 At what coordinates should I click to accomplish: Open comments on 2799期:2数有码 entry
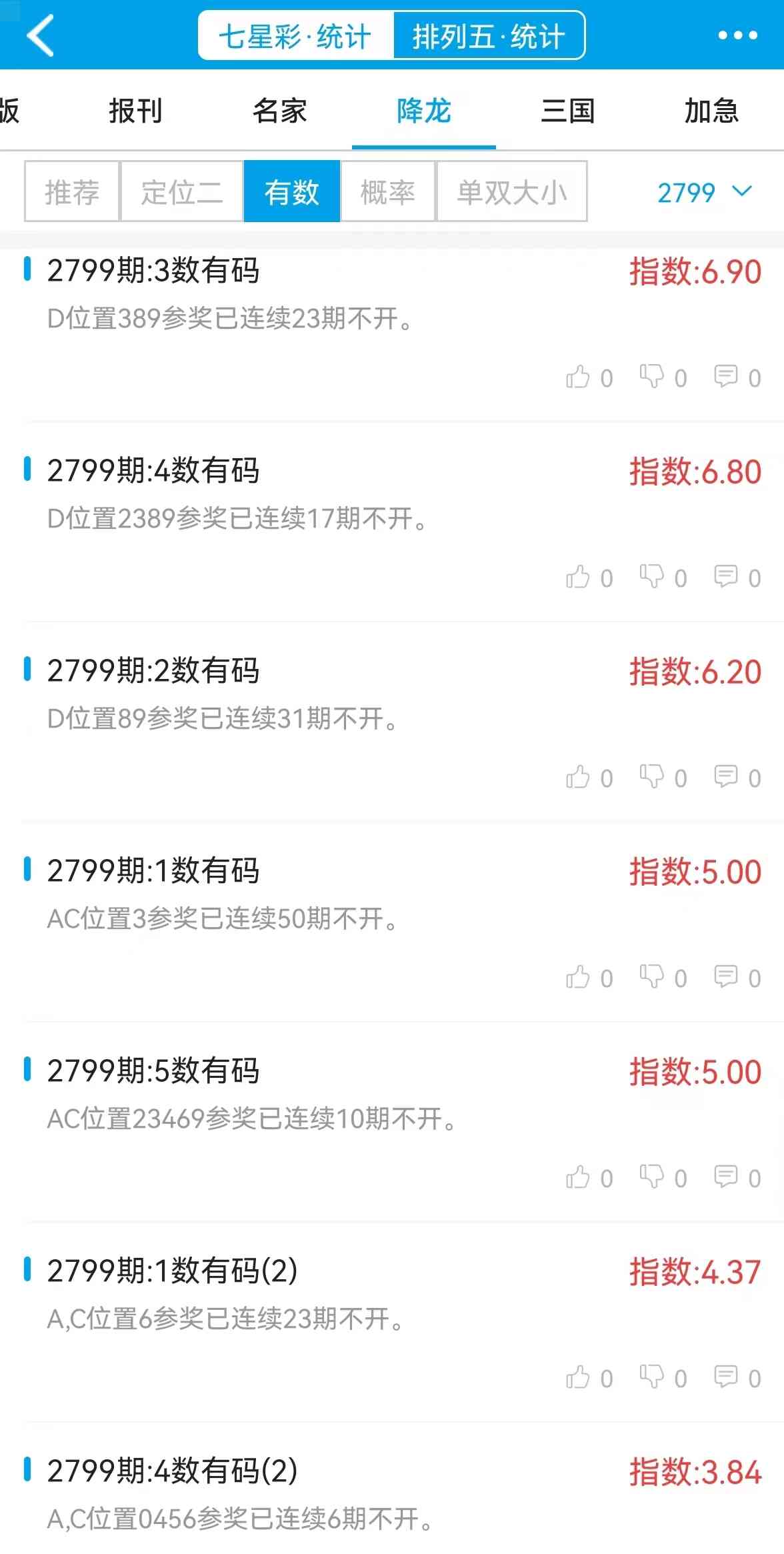[x=726, y=777]
